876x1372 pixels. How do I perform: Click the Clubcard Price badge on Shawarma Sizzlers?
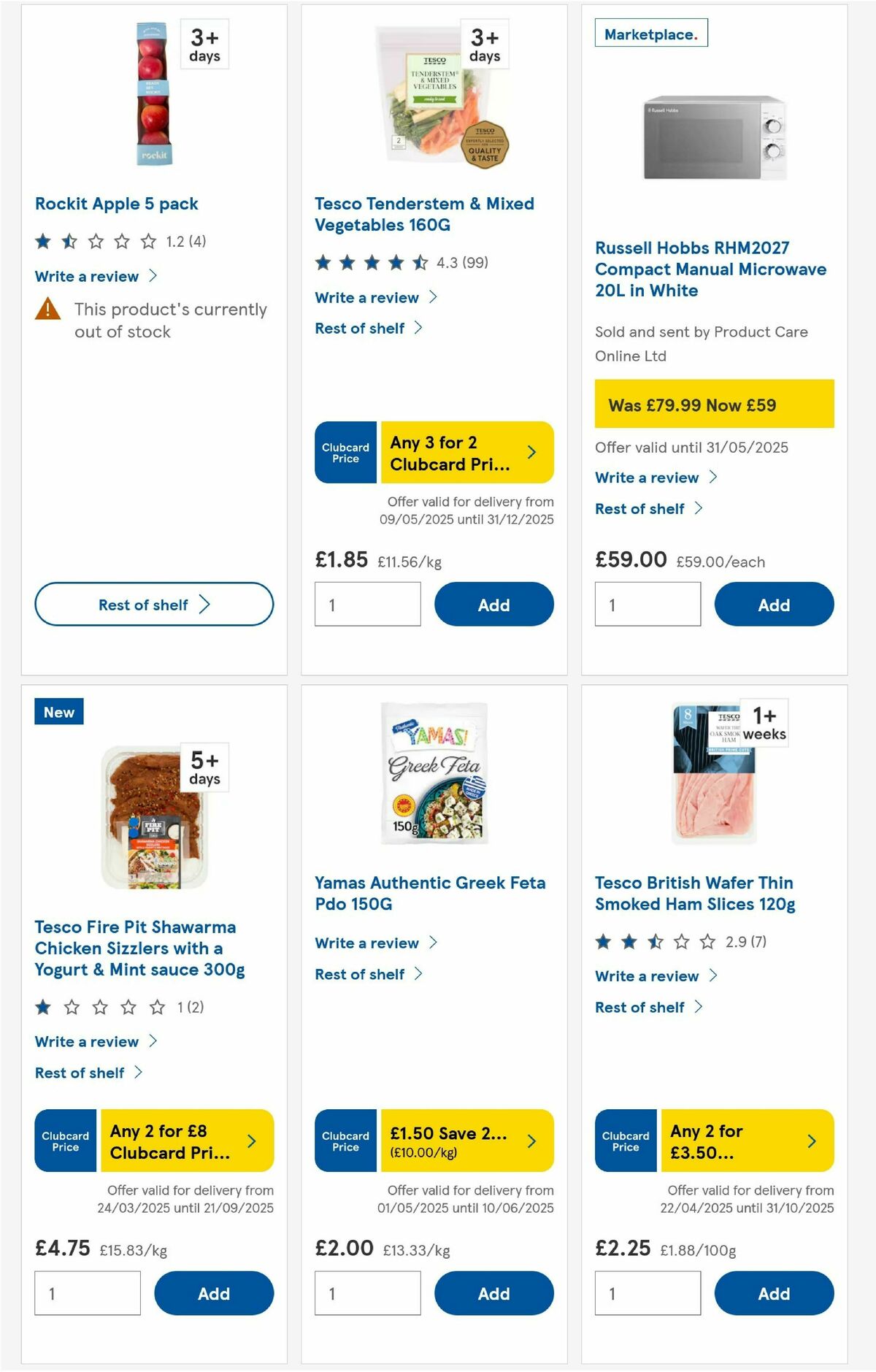(x=65, y=1141)
